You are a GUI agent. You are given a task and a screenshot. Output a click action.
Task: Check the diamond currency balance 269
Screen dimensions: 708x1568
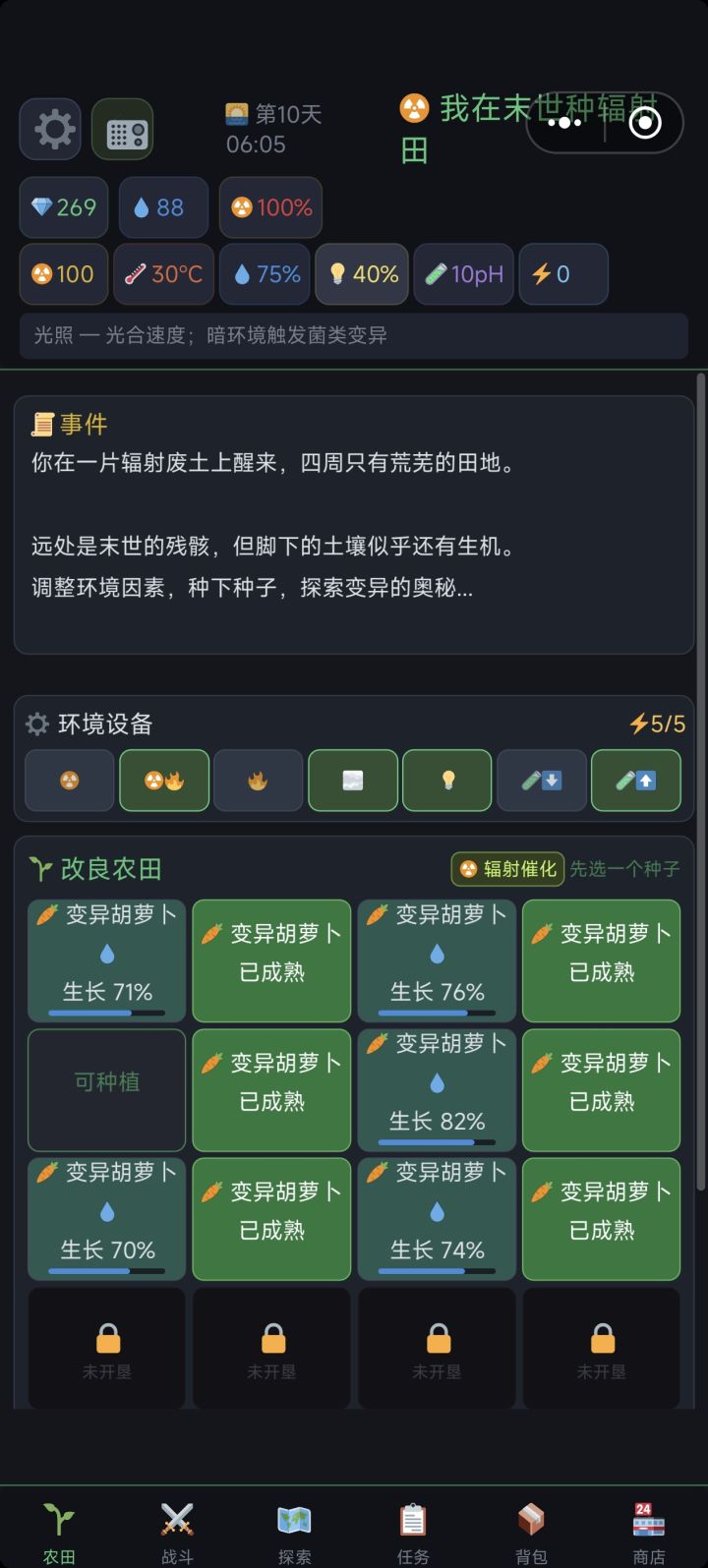63,207
